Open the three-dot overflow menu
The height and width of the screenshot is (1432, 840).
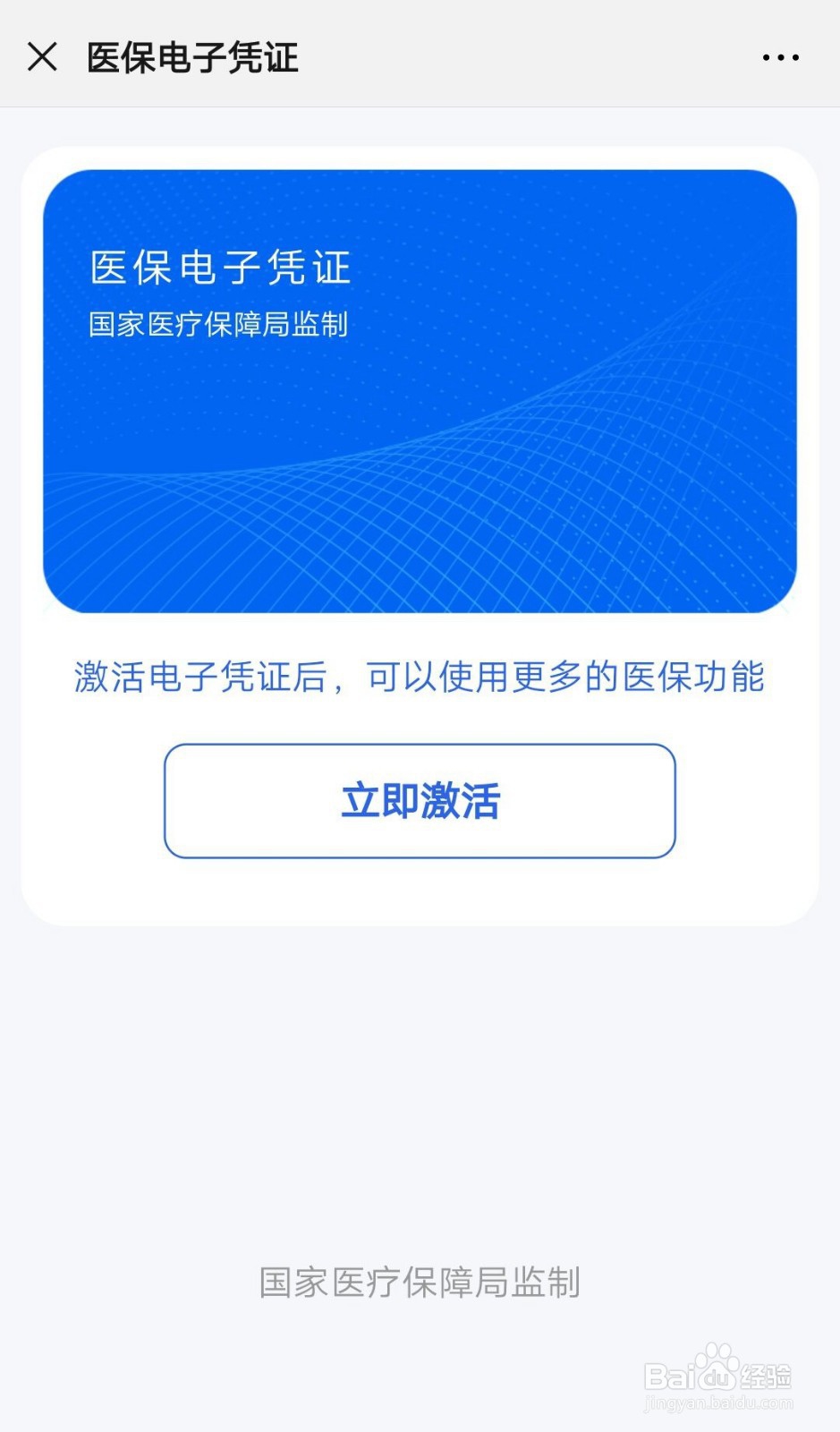(x=780, y=57)
